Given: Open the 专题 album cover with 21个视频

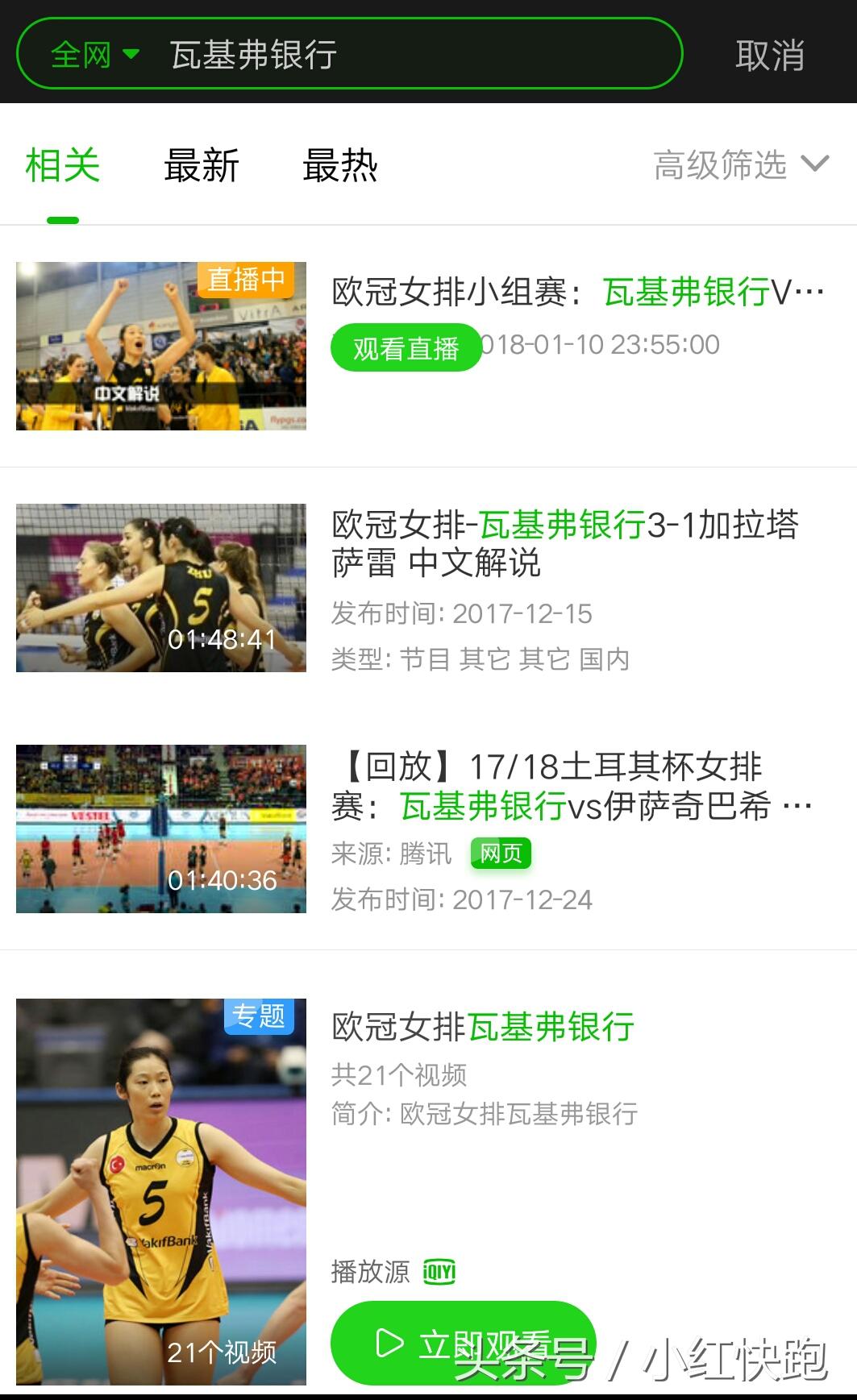Looking at the screenshot, I should [x=161, y=1191].
